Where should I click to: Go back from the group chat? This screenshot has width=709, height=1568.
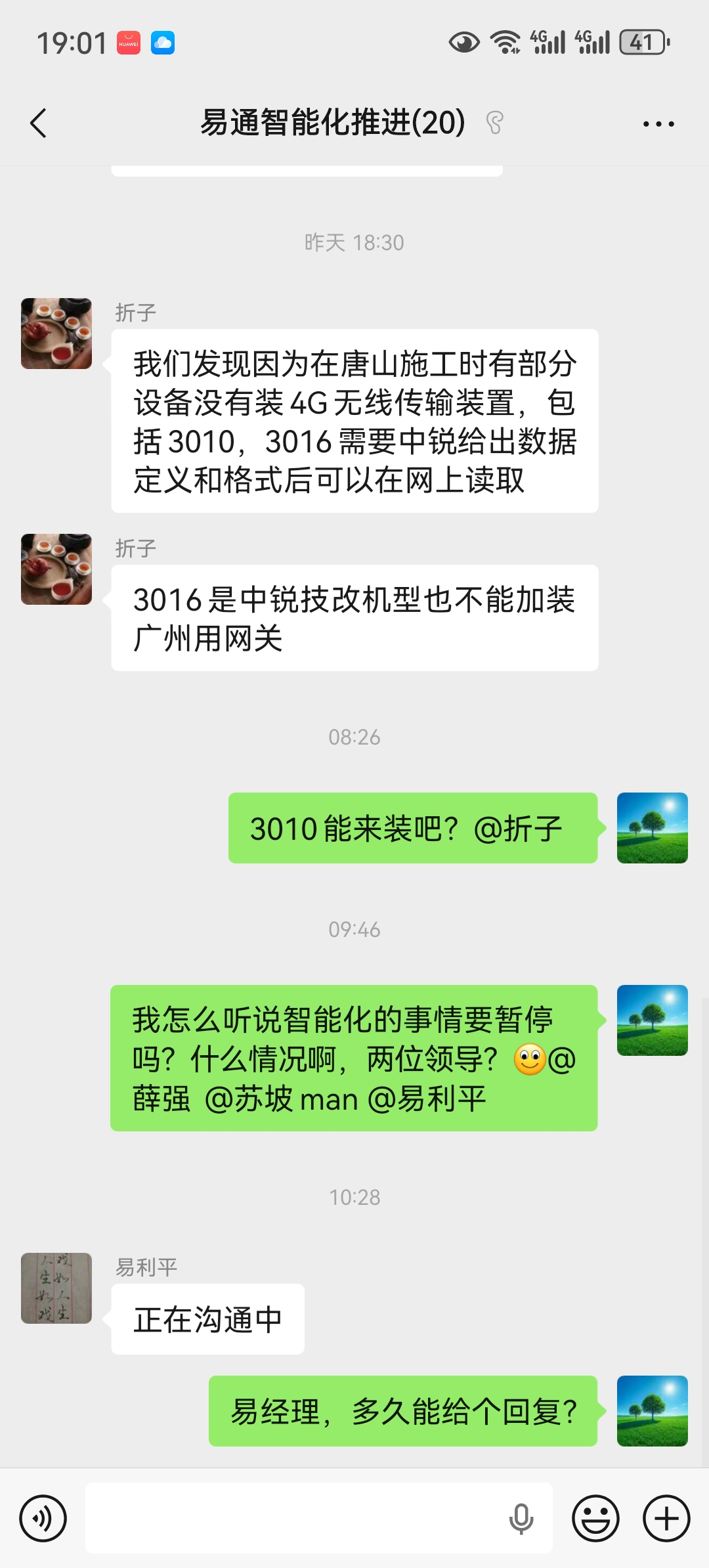39,123
